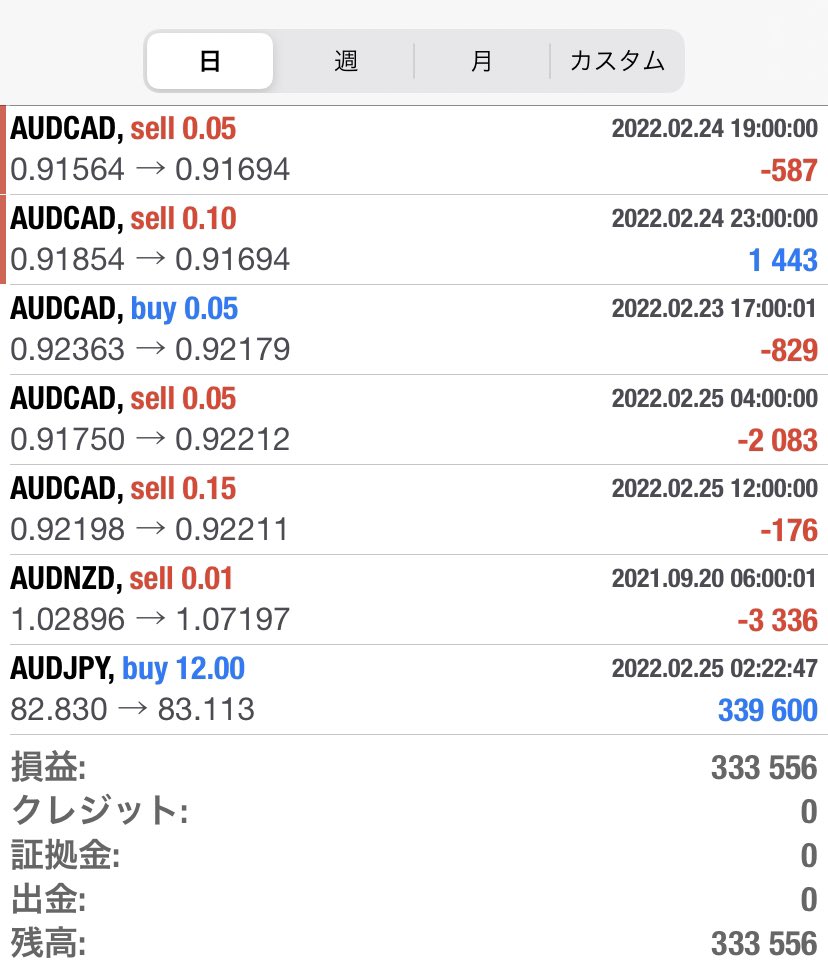Switch to the 日 (day) period tab

210,62
